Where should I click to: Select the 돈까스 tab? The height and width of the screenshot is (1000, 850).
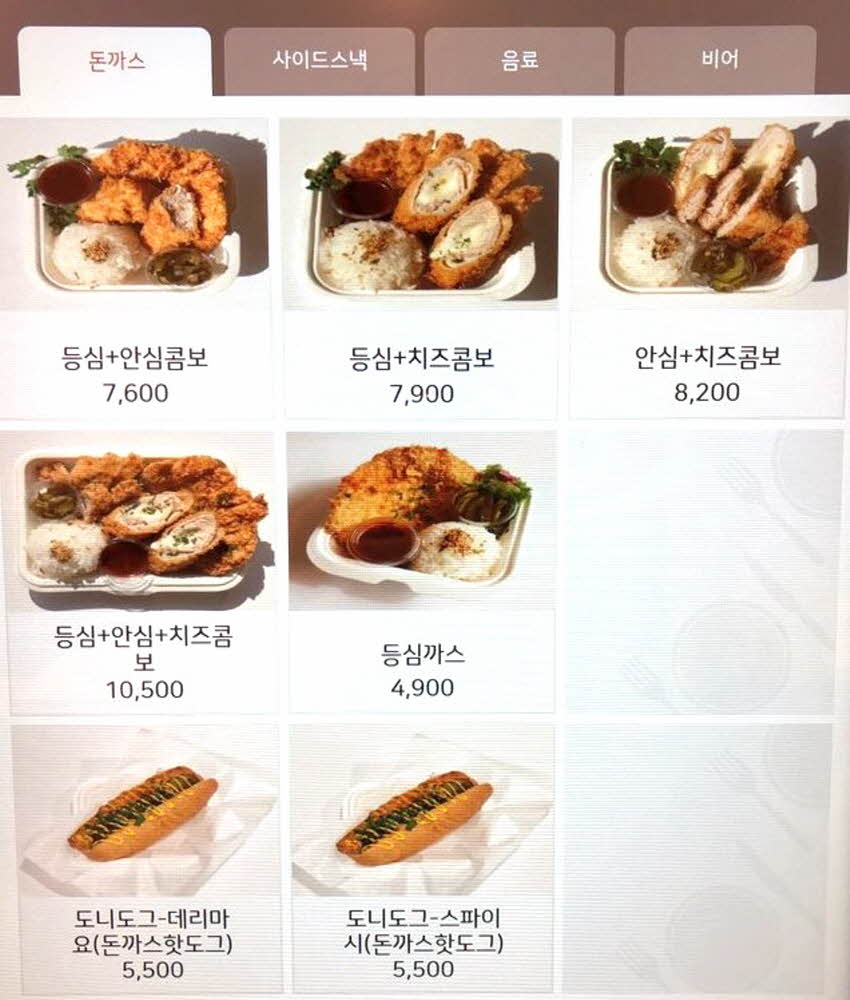click(x=115, y=60)
